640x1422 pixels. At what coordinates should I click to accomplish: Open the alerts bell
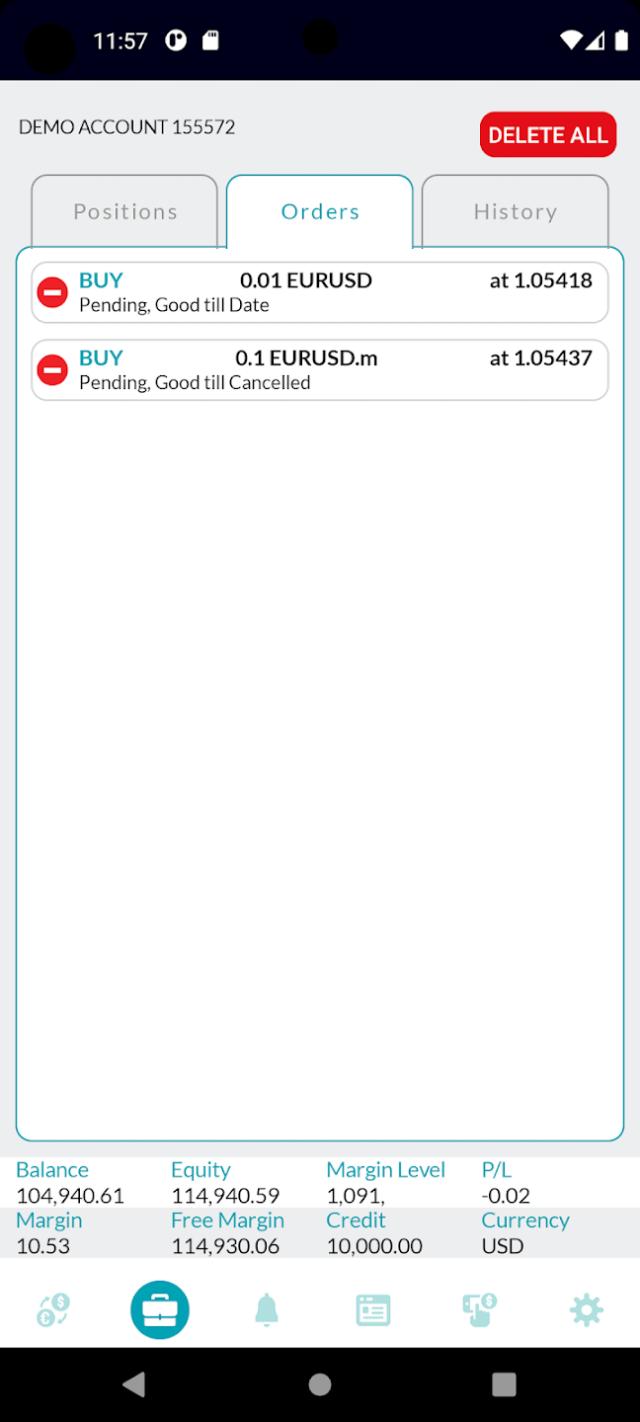[x=266, y=1309]
